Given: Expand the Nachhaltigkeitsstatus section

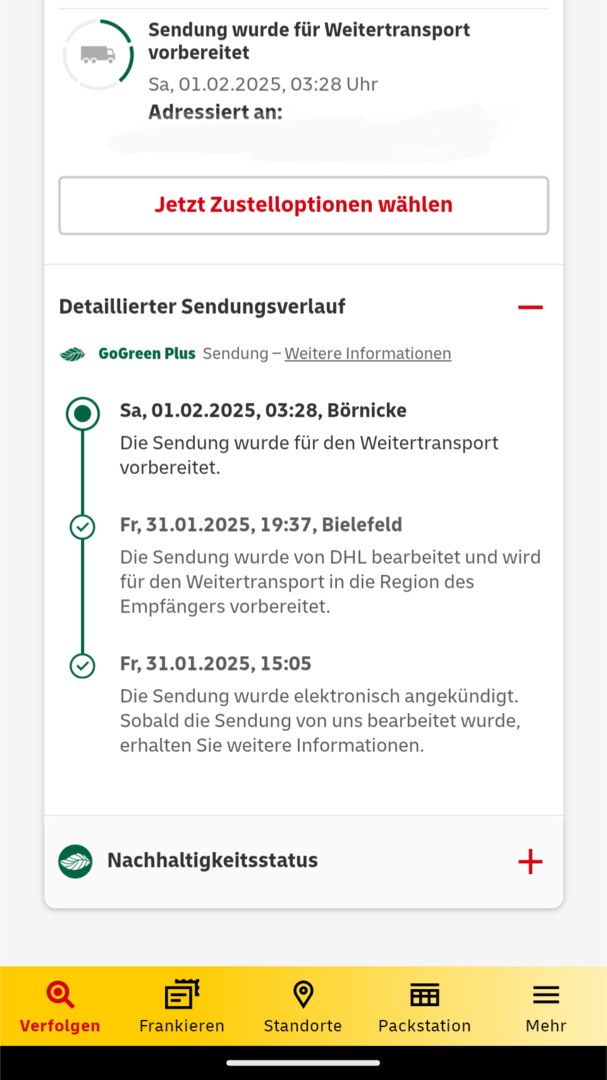Looking at the screenshot, I should (x=530, y=861).
